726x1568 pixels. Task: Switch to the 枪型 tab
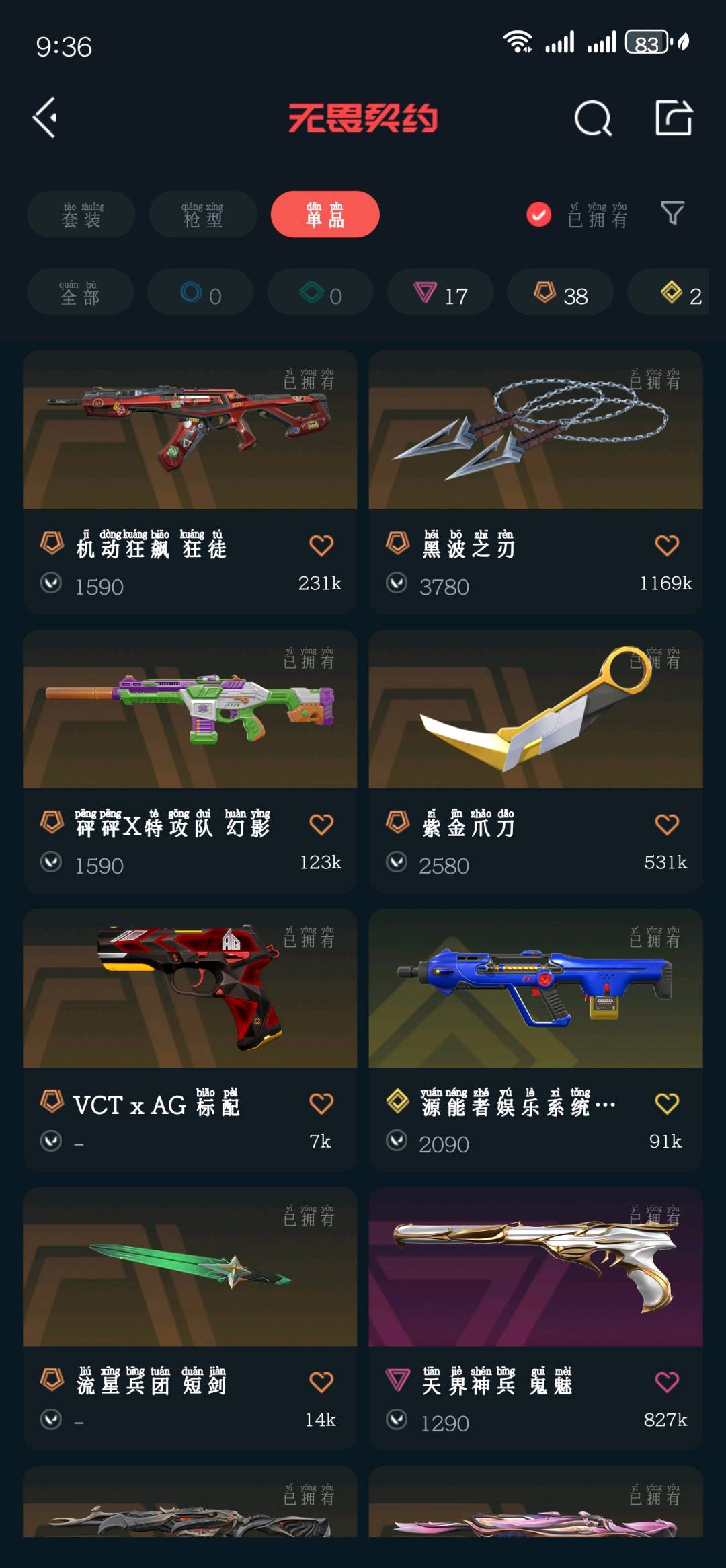pyautogui.click(x=203, y=215)
